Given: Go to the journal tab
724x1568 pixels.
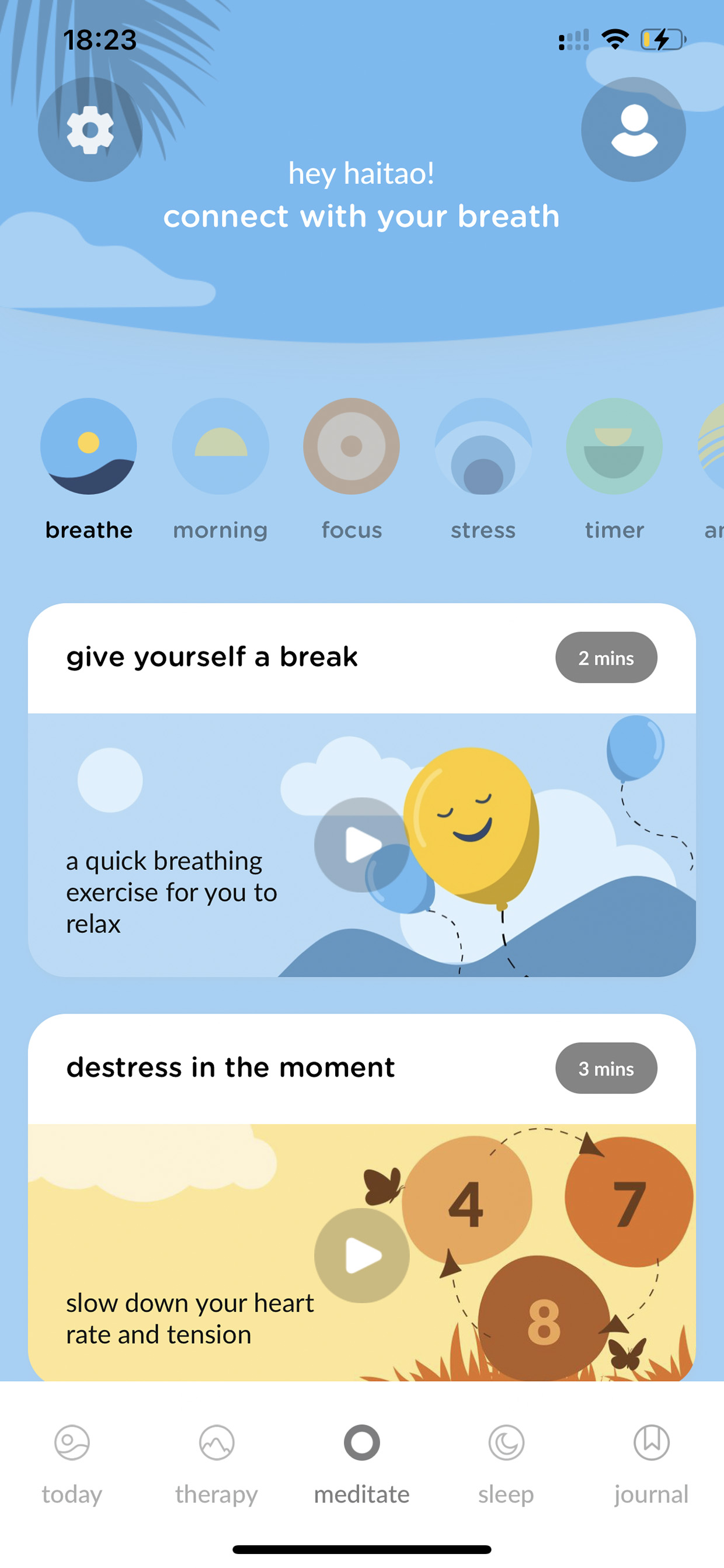Looking at the screenshot, I should (652, 1465).
